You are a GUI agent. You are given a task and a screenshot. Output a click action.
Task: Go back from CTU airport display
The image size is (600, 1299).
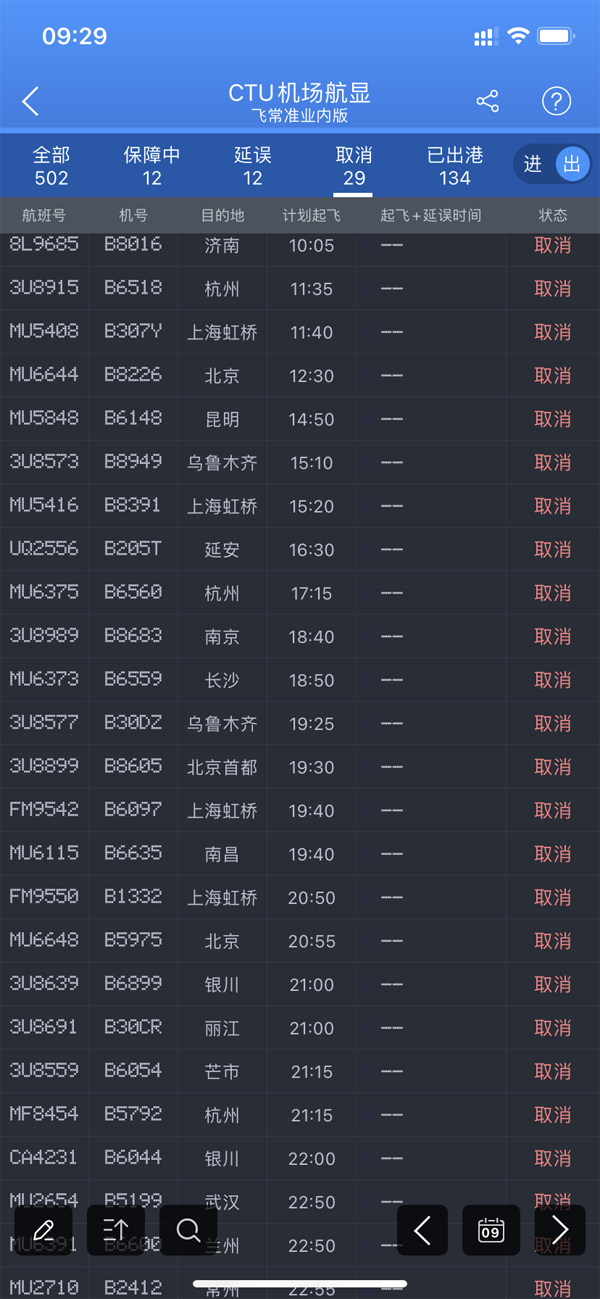31,101
